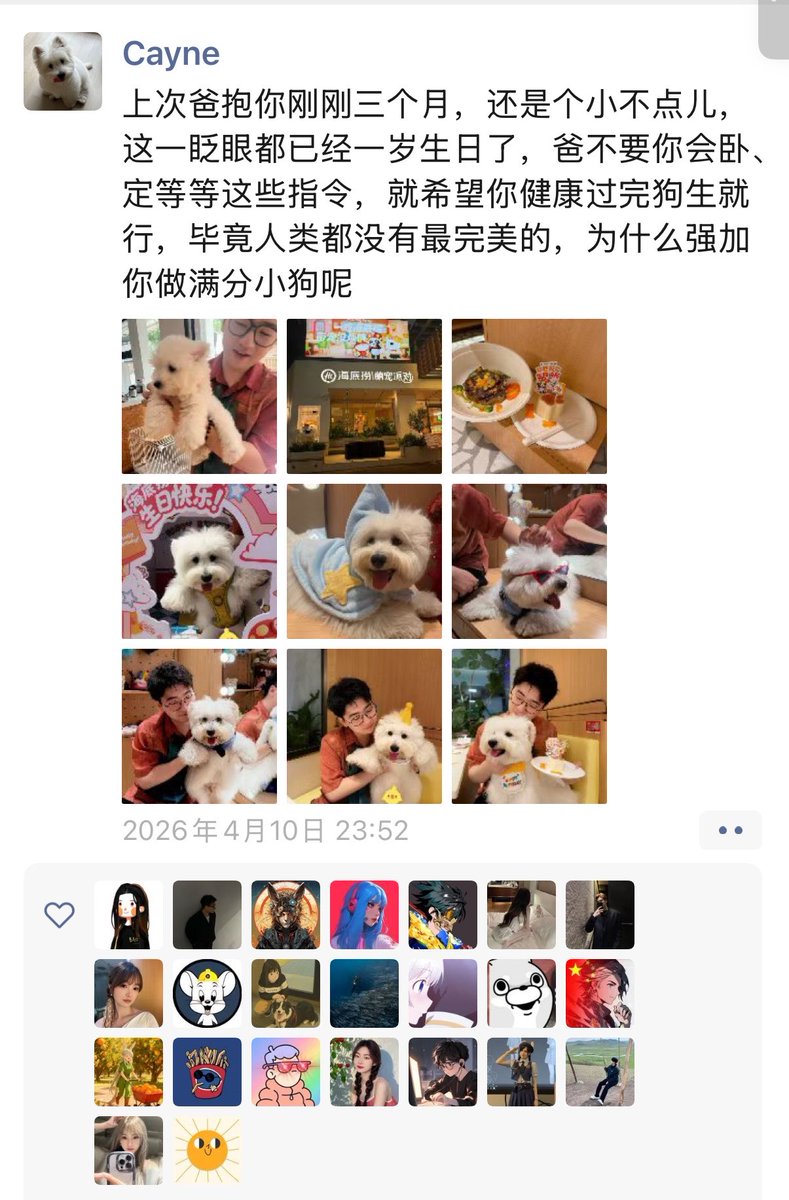Image resolution: width=789 pixels, height=1200 pixels.
Task: View photo of man hugging dog in bow tie
Action: click(199, 726)
